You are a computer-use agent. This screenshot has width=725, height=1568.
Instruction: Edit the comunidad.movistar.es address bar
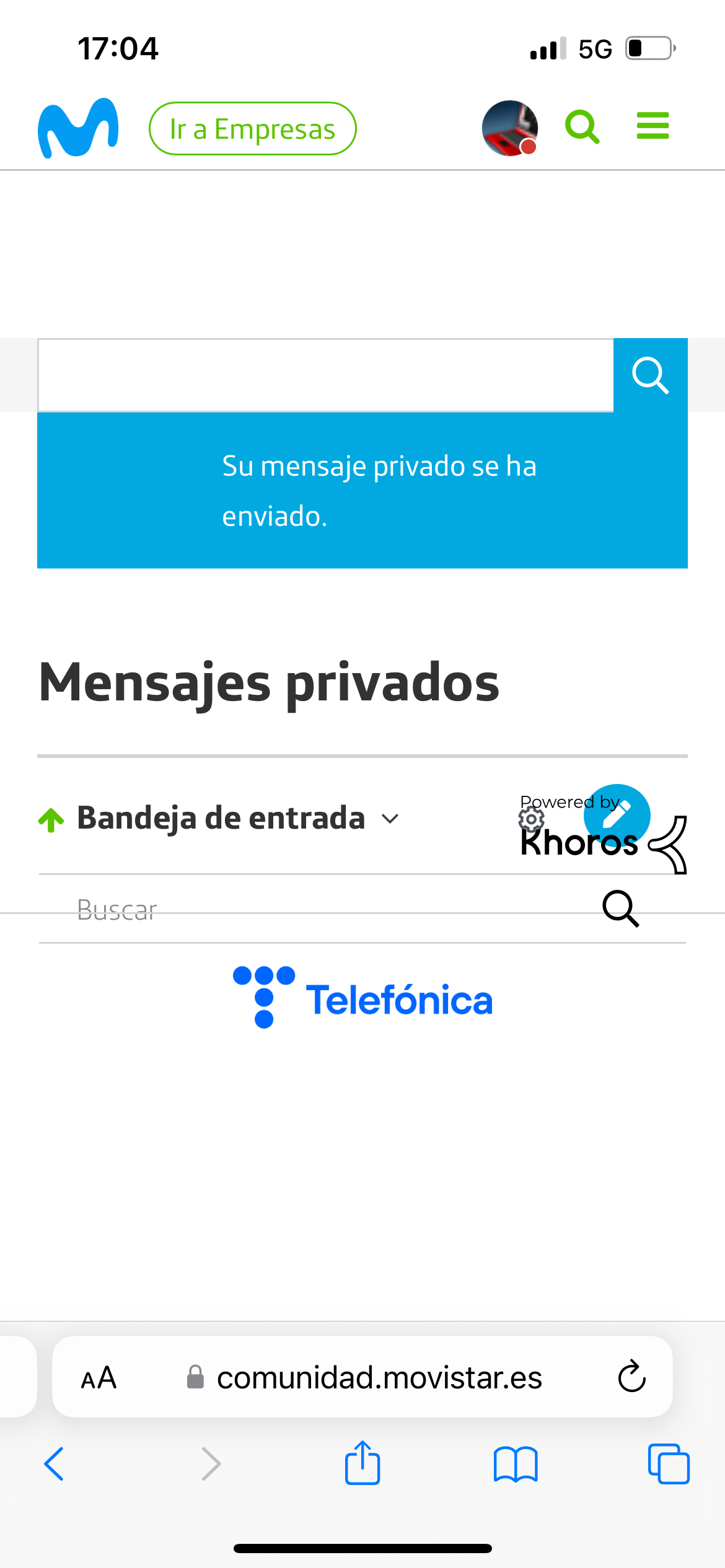(x=378, y=1378)
